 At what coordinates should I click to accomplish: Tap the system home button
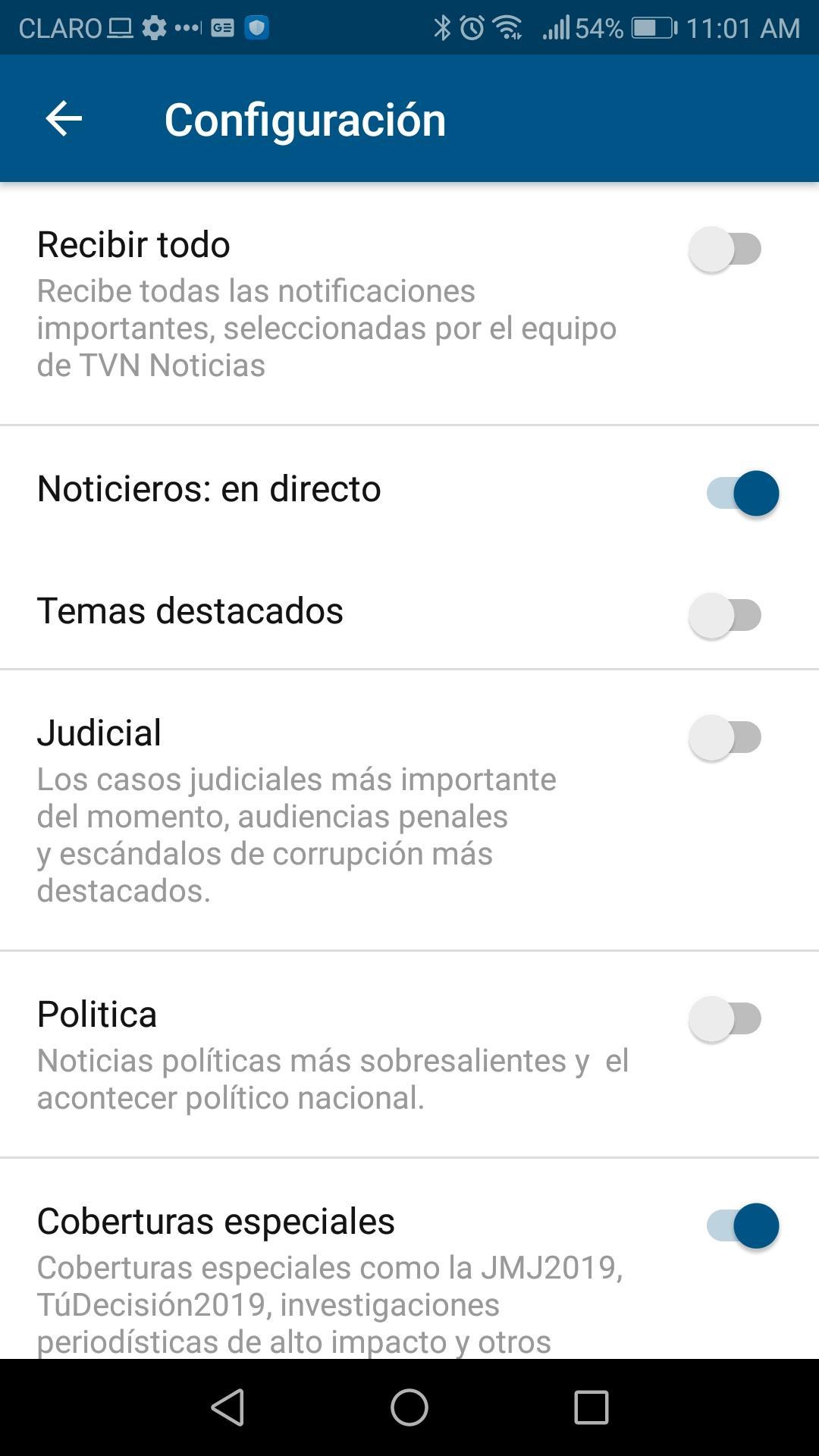pyautogui.click(x=409, y=1407)
